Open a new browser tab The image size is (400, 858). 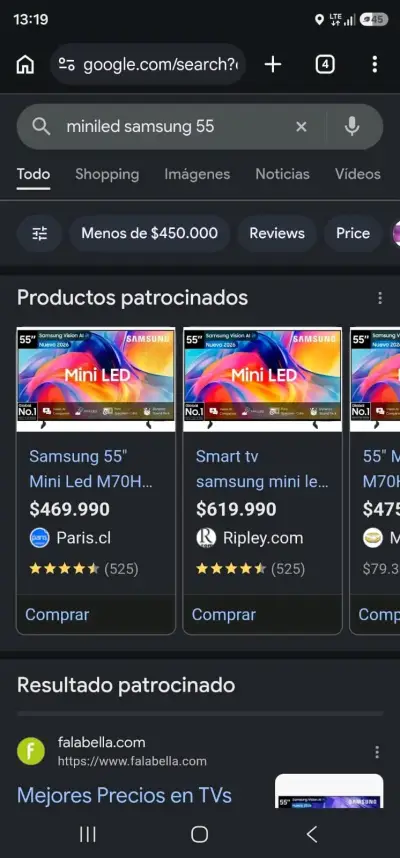pos(273,65)
